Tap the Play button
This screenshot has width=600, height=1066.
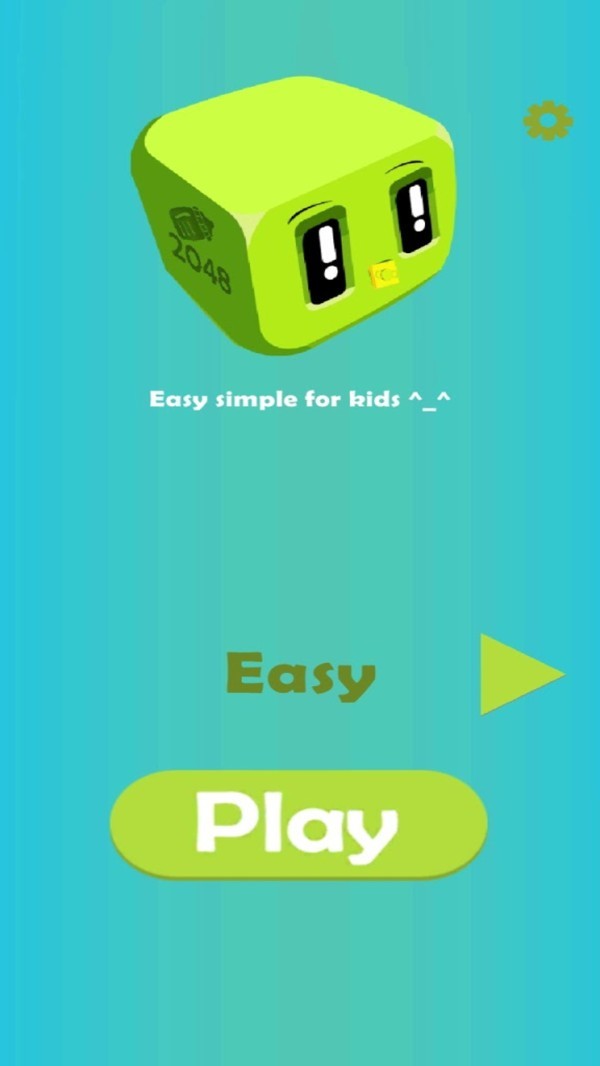298,824
